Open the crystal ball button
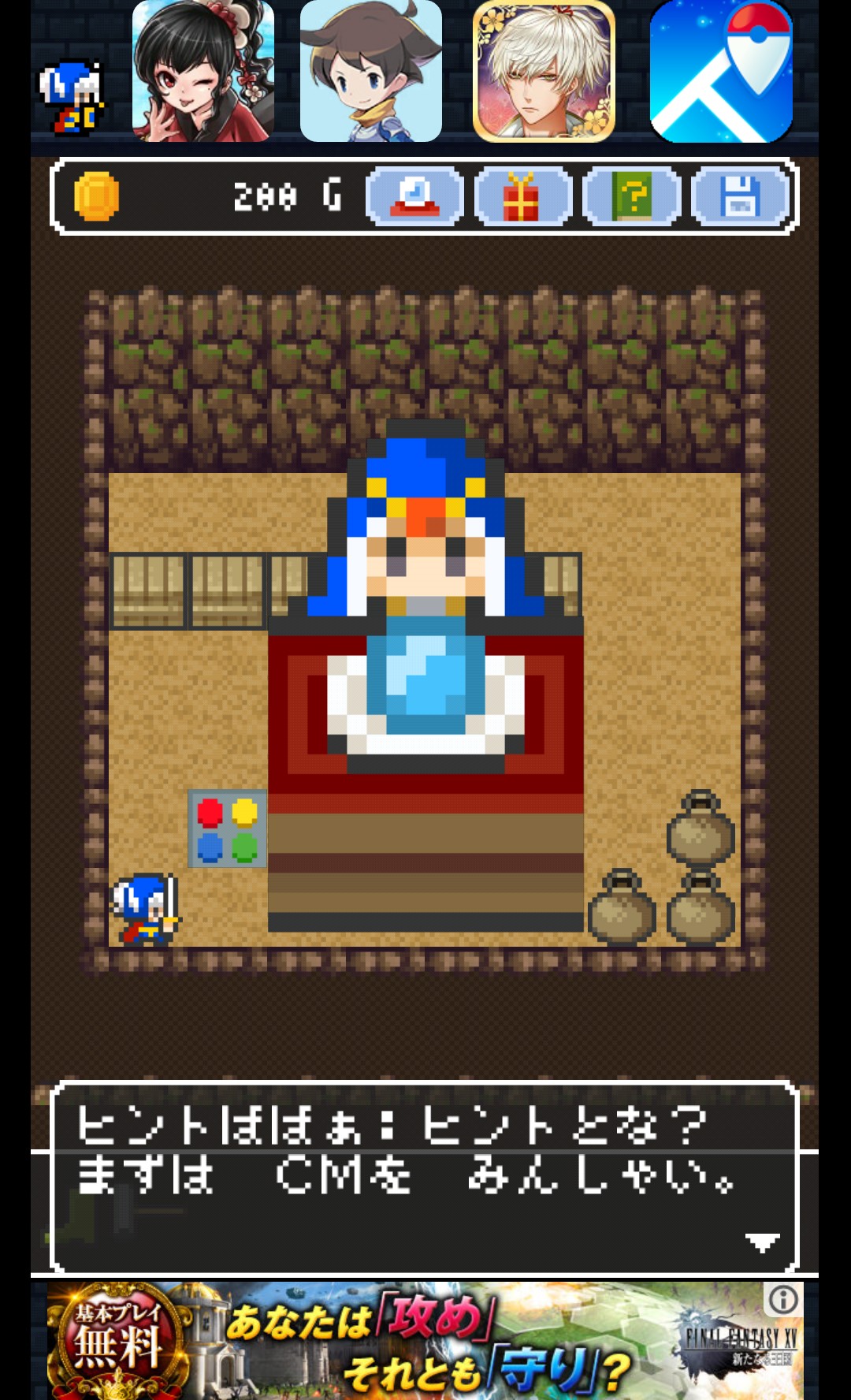Image resolution: width=851 pixels, height=1400 pixels. coord(415,197)
